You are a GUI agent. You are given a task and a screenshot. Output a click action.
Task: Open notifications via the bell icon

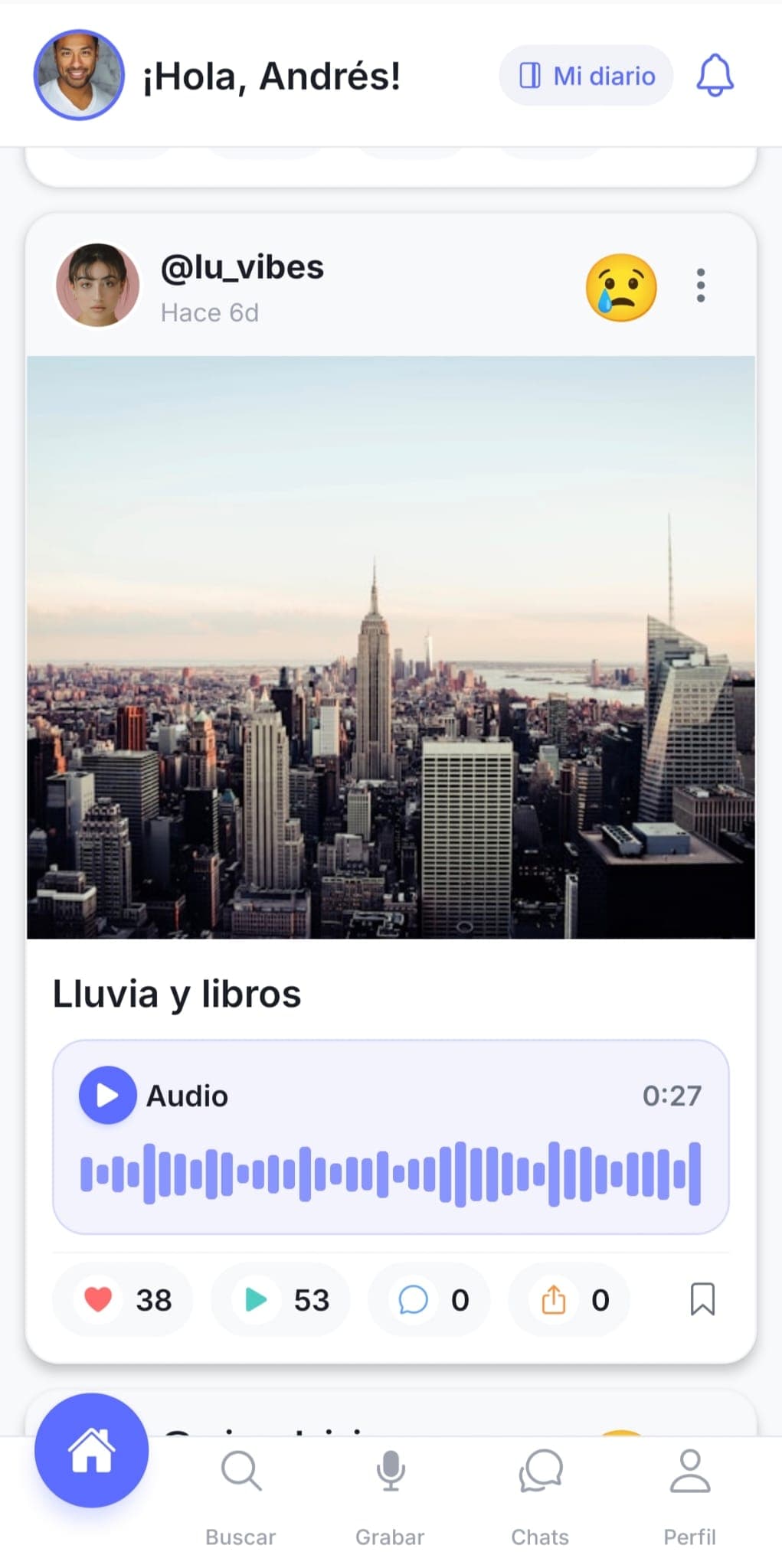714,75
